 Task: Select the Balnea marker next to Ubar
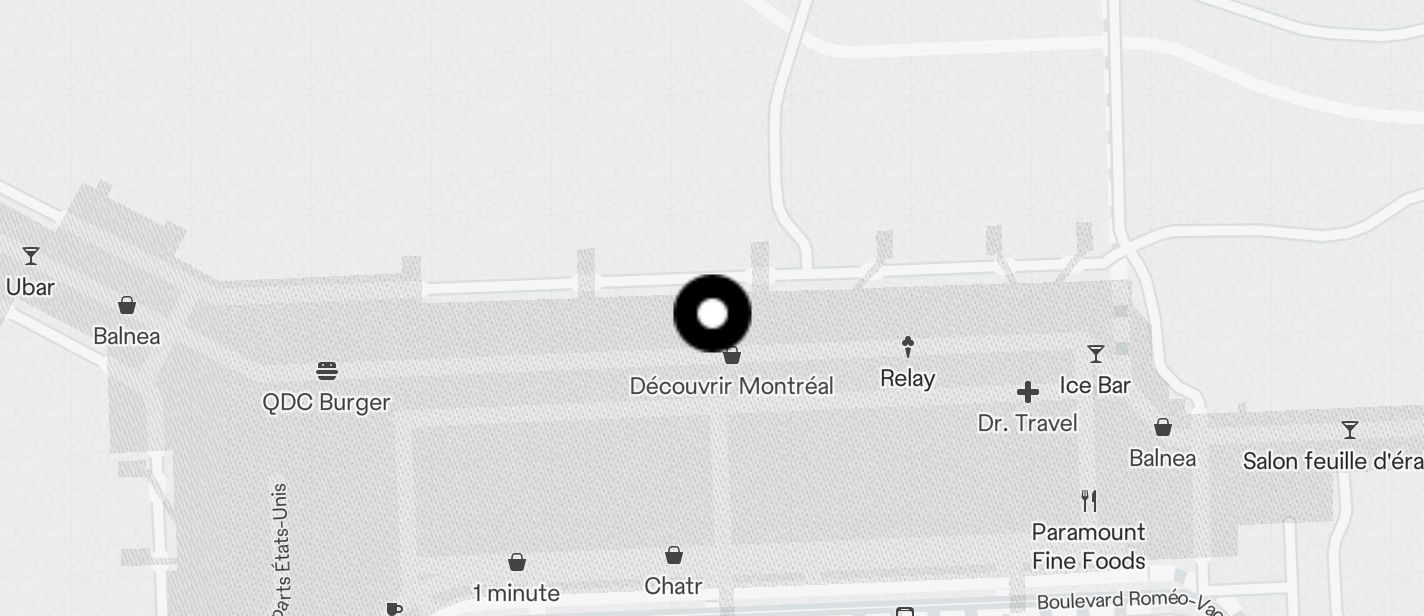point(127,306)
